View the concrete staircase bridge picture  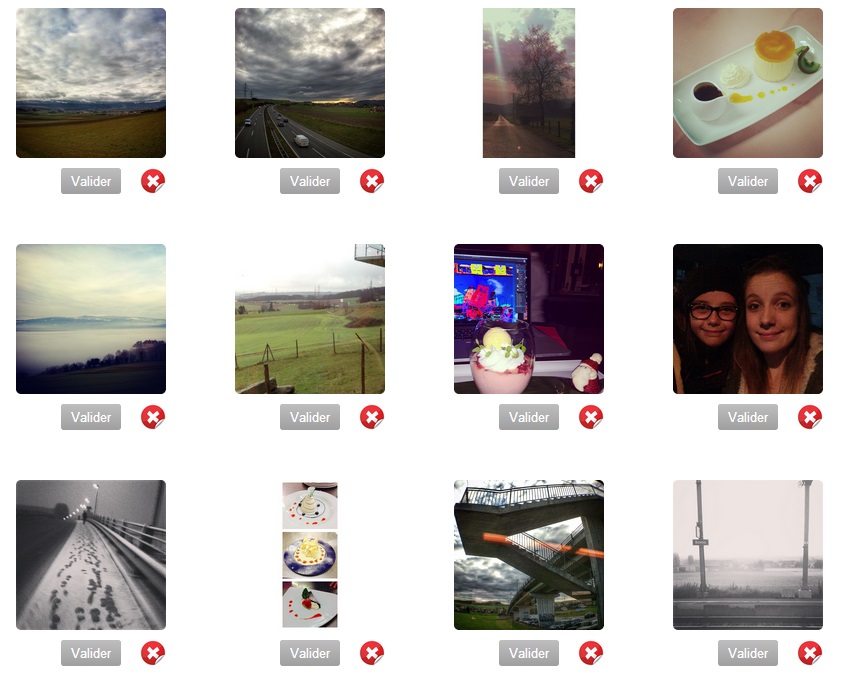point(529,555)
